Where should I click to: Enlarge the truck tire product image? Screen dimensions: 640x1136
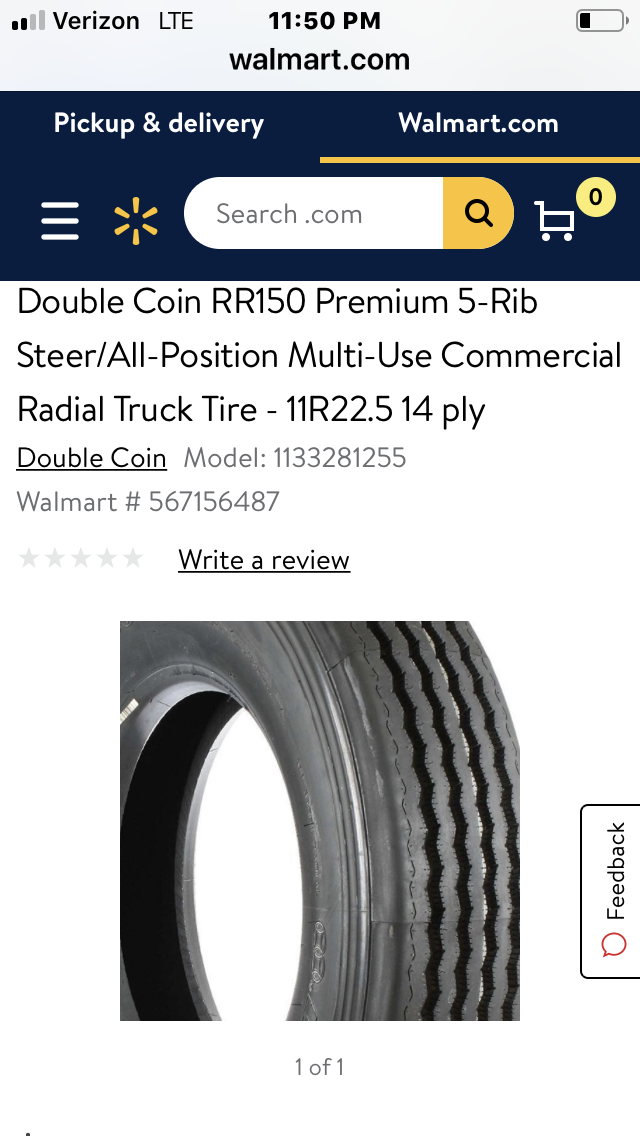320,820
